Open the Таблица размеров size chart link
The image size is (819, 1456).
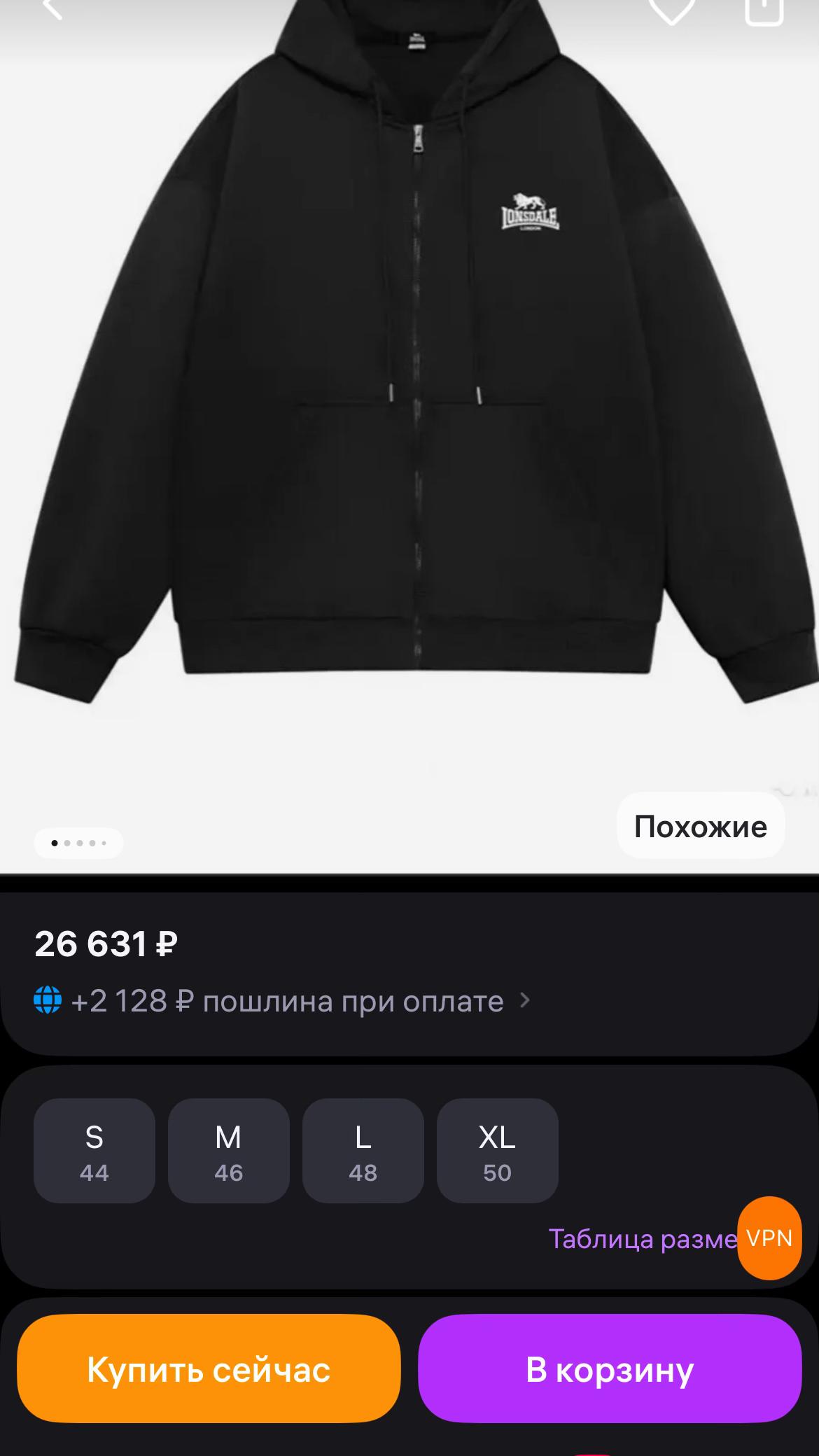pos(643,1238)
